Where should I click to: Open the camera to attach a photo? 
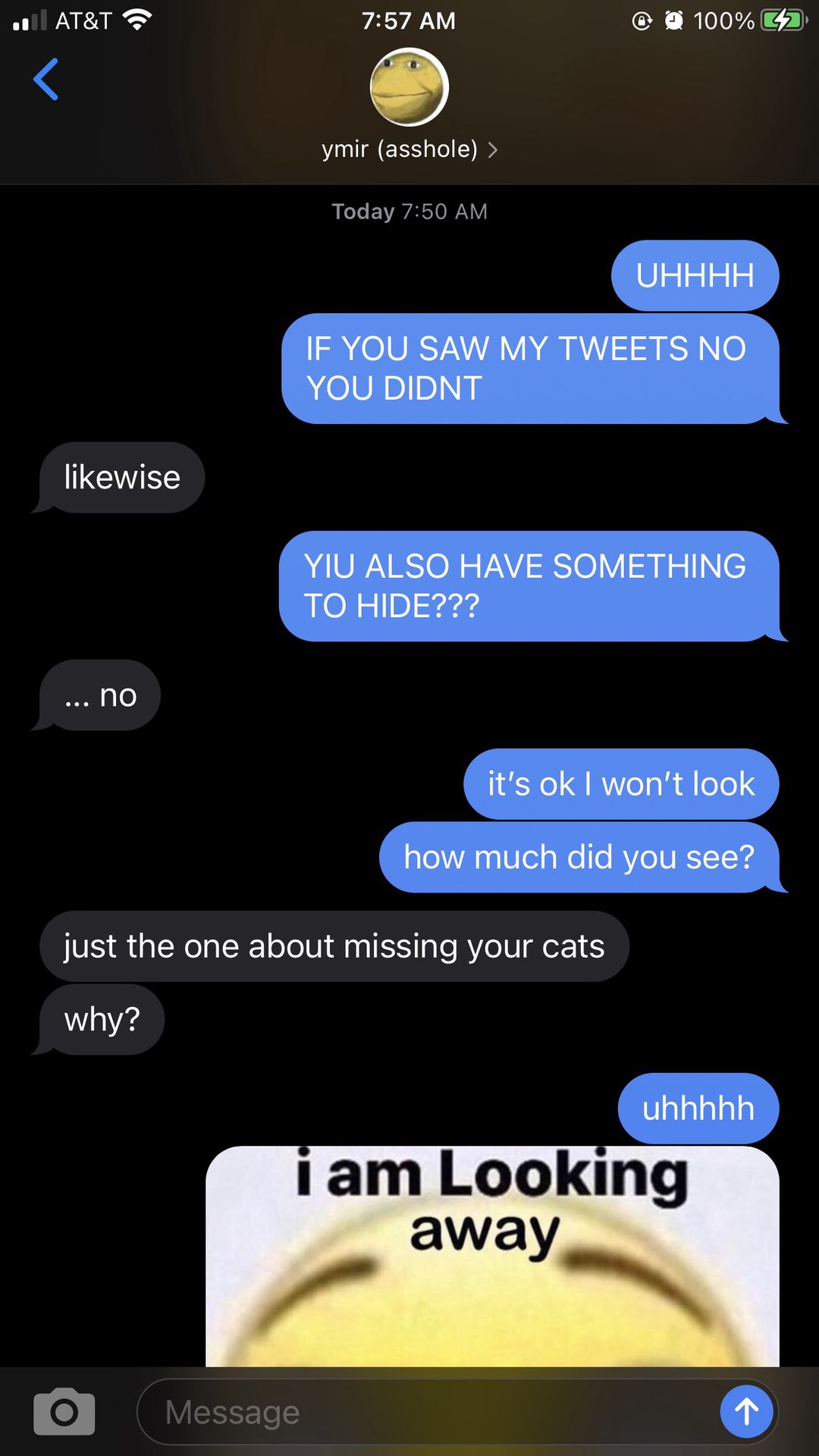[x=64, y=1412]
